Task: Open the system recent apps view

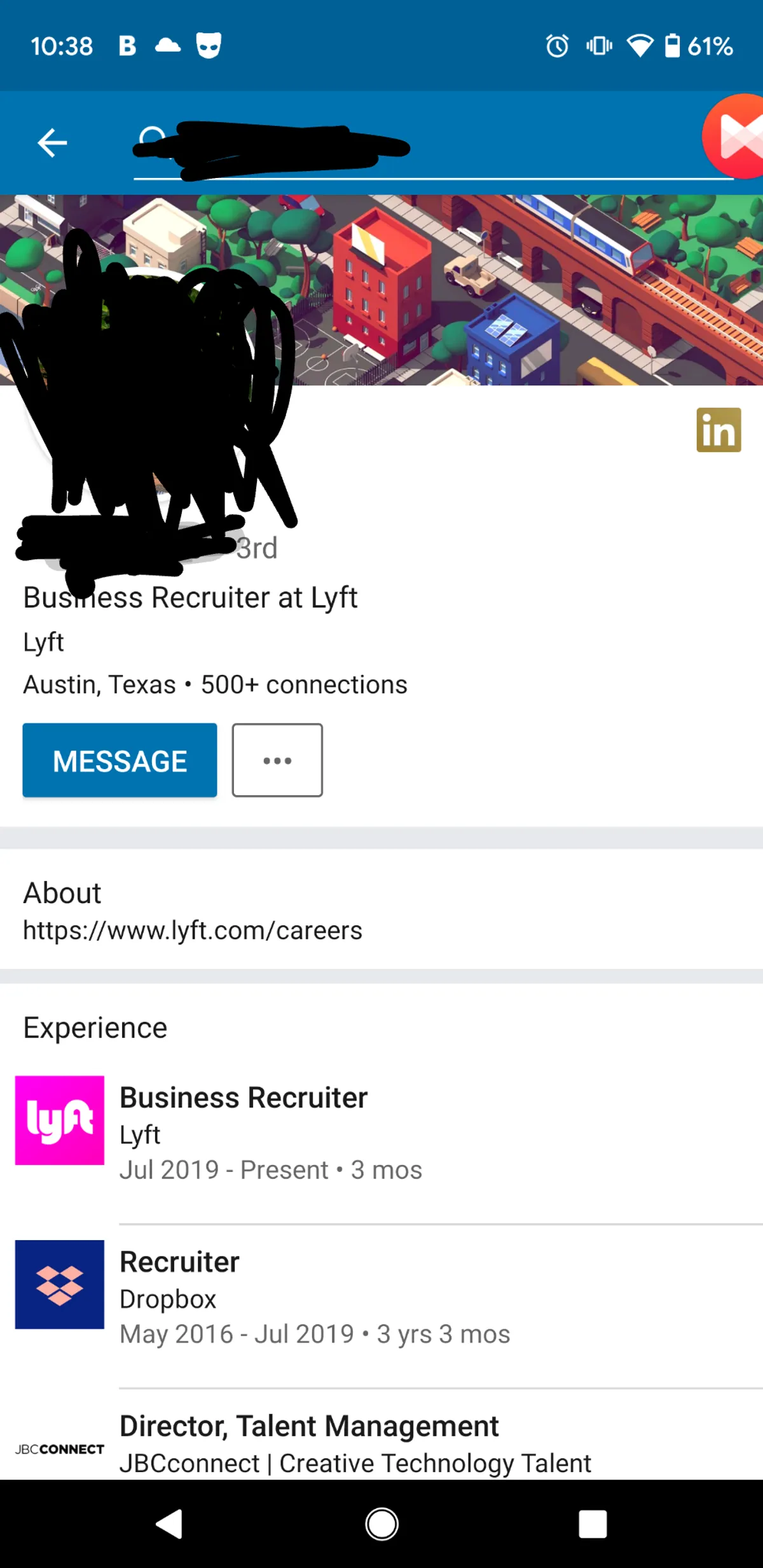Action: pyautogui.click(x=593, y=1524)
